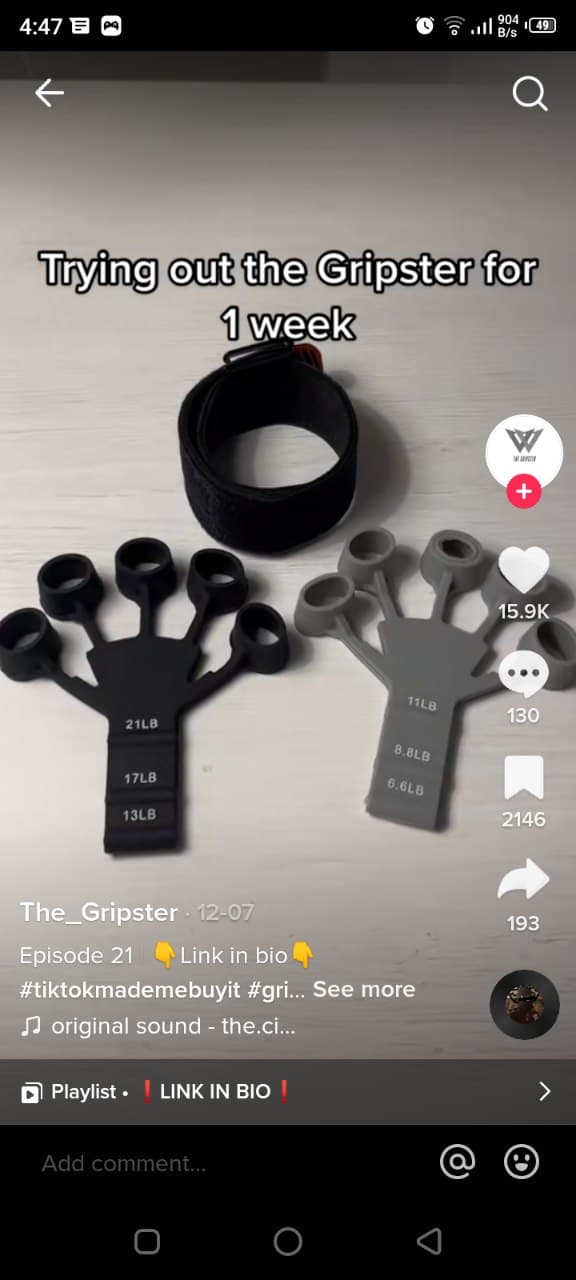Open recent apps from navigation bar
Image resolution: width=576 pixels, height=1280 pixels.
point(147,1242)
